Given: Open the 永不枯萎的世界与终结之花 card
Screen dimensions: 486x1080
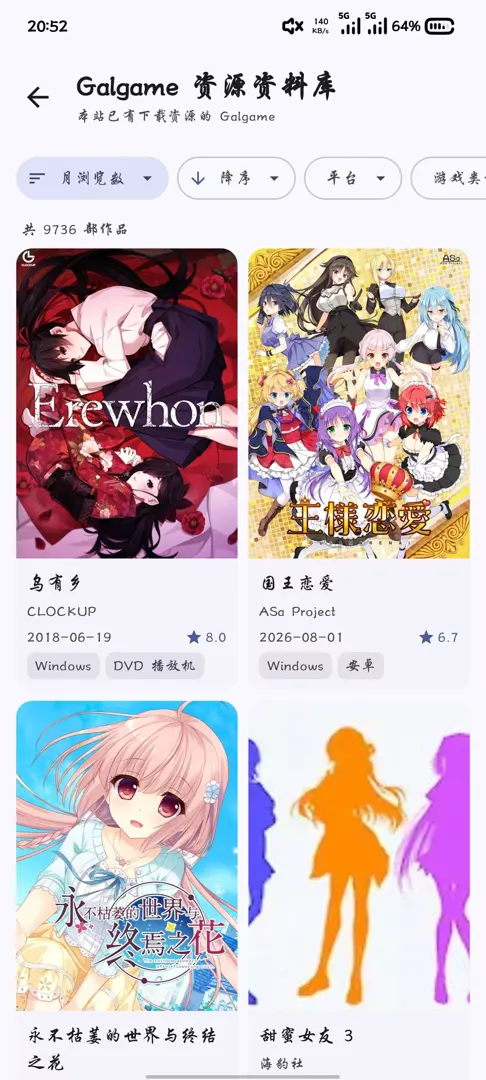Looking at the screenshot, I should coord(127,890).
